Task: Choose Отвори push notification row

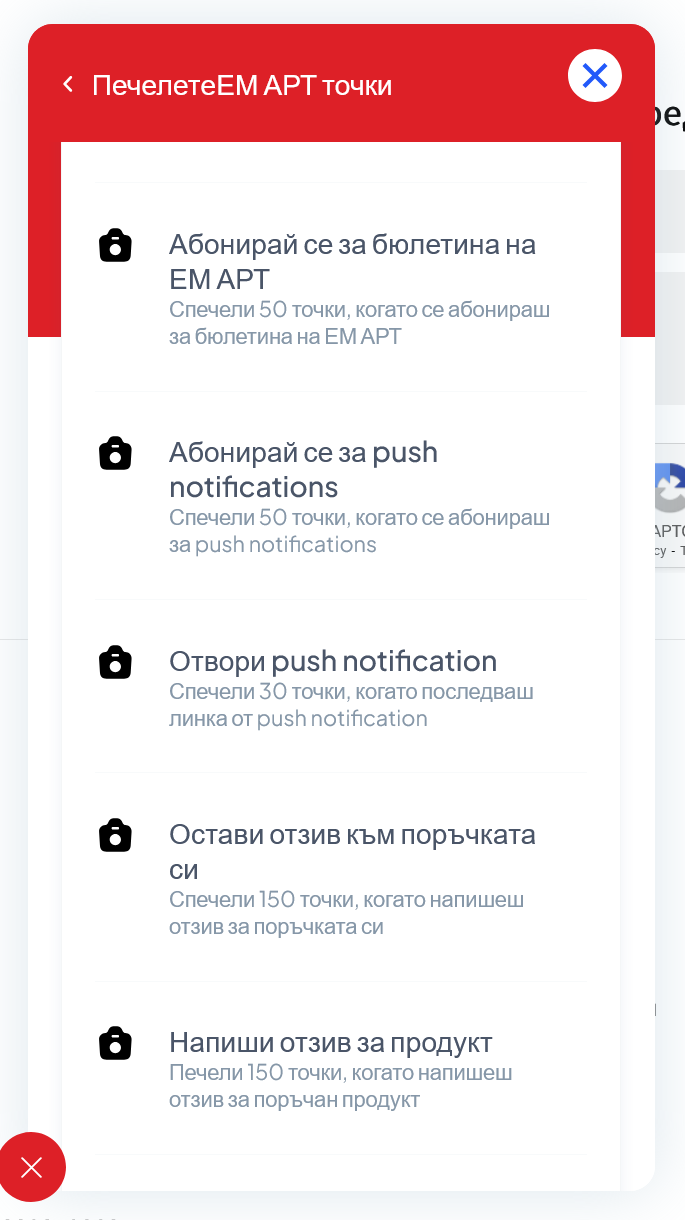Action: (x=340, y=688)
